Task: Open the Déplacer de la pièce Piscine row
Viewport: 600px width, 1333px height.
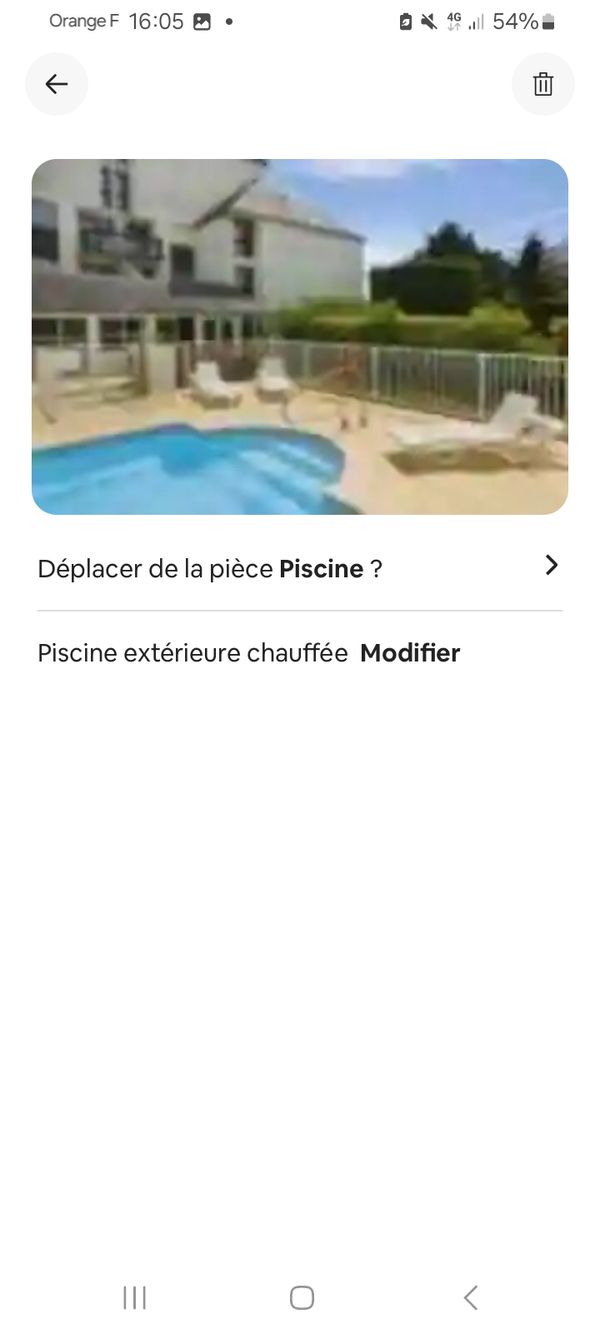Action: tap(299, 568)
